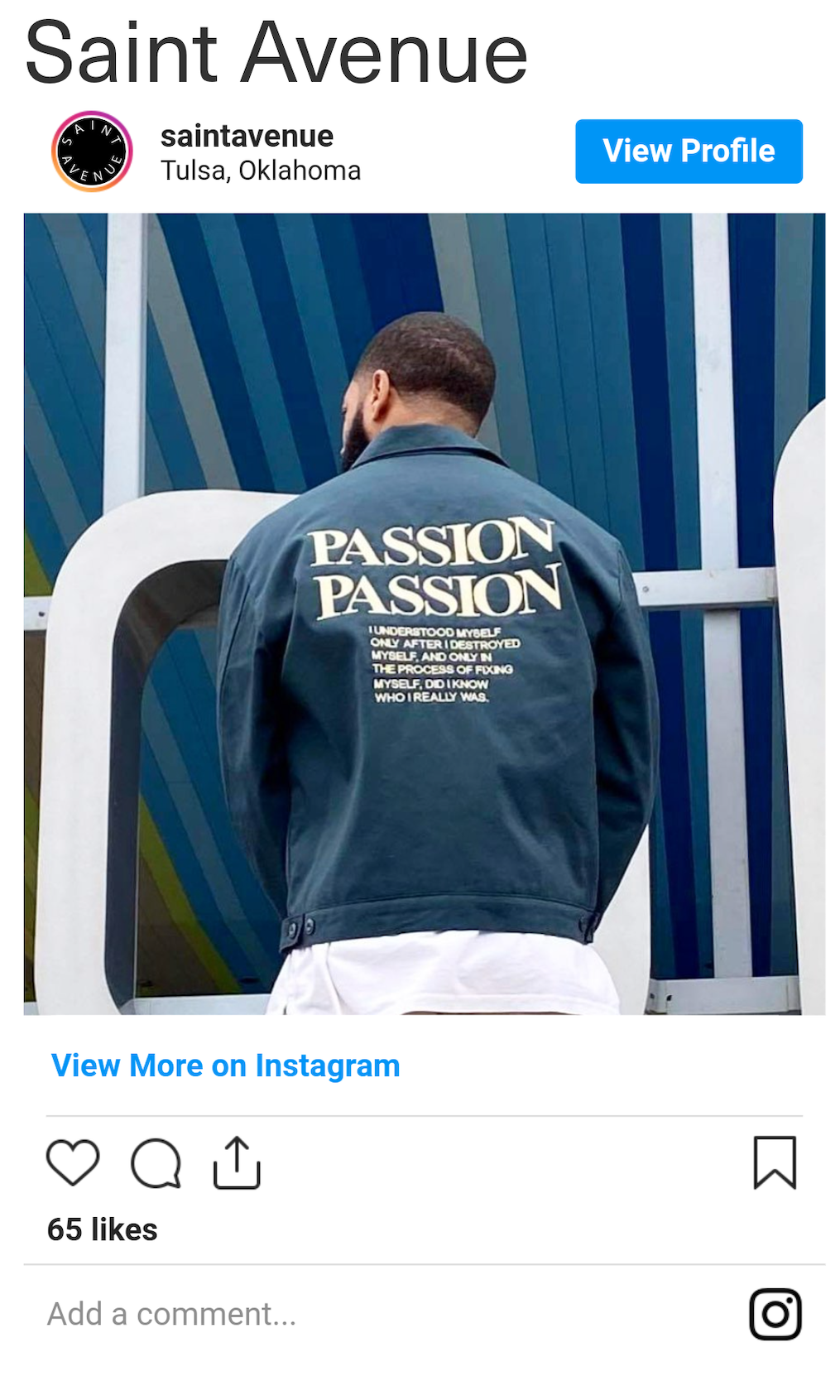Open the saintavenue username link

coord(247,136)
